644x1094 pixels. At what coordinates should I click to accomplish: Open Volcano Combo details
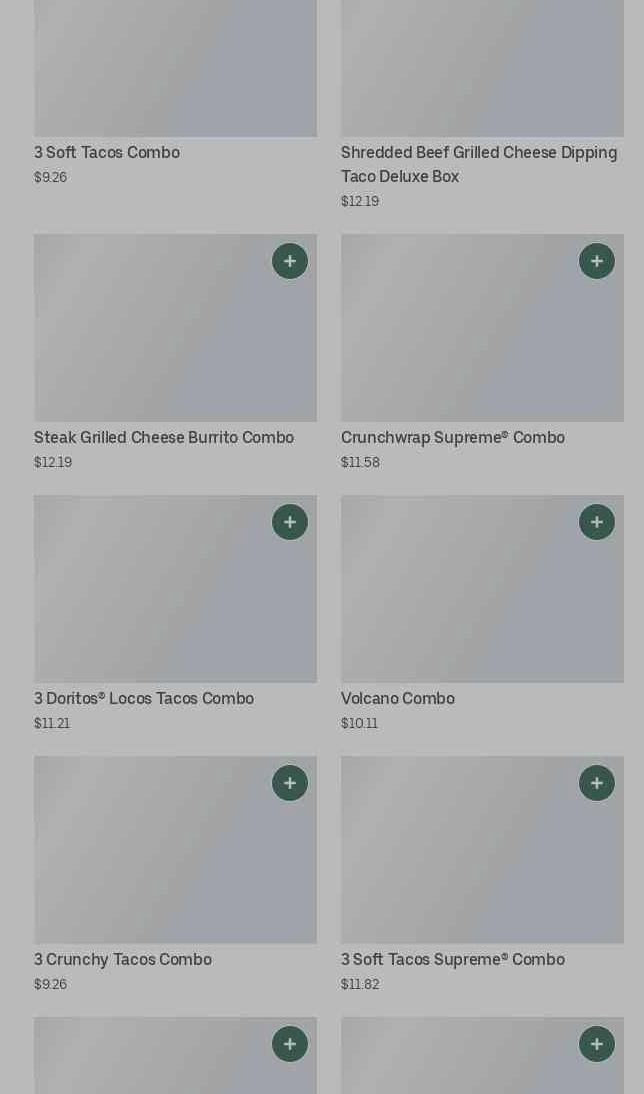[x=398, y=699]
